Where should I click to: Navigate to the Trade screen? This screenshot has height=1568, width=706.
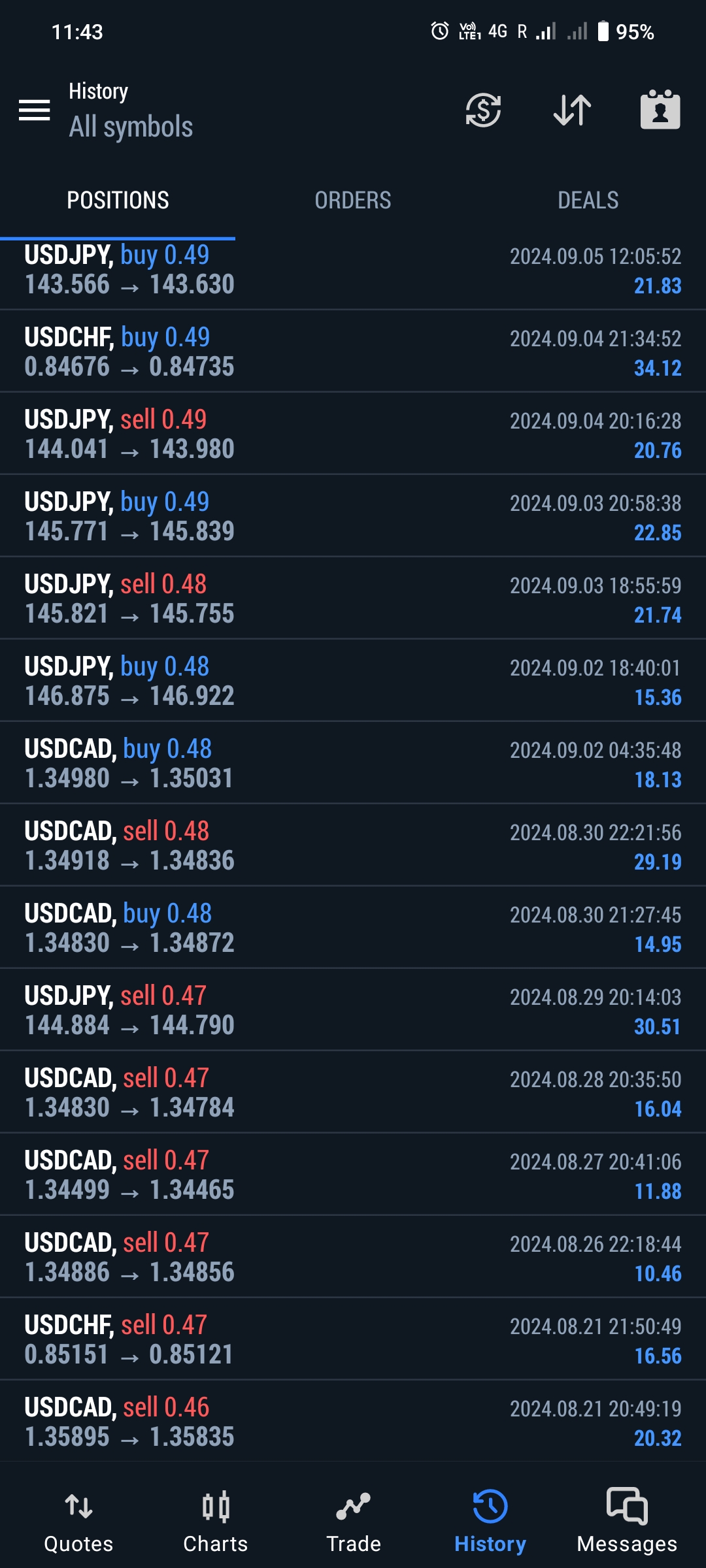pyautogui.click(x=354, y=1522)
